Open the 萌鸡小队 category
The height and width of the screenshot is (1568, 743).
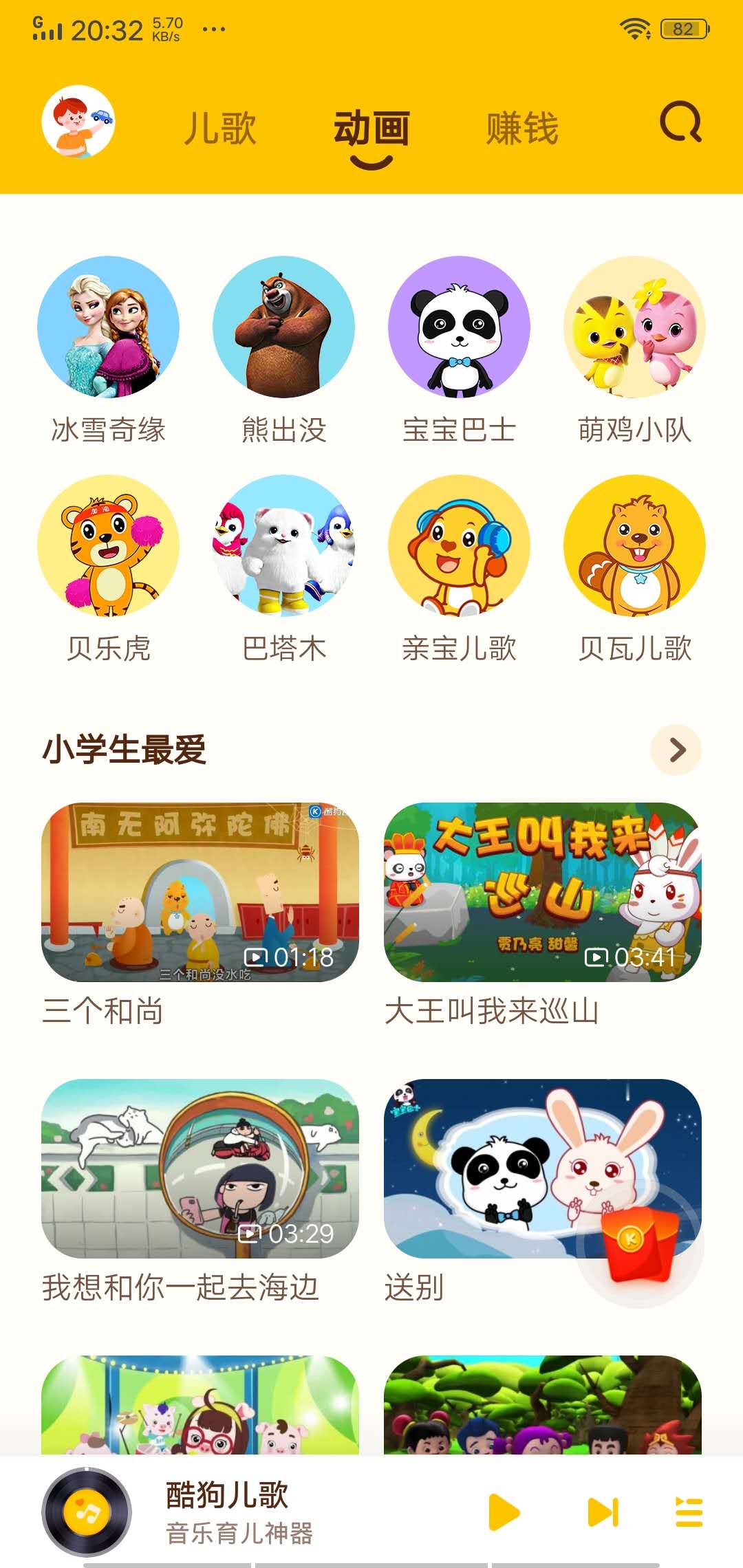[634, 328]
